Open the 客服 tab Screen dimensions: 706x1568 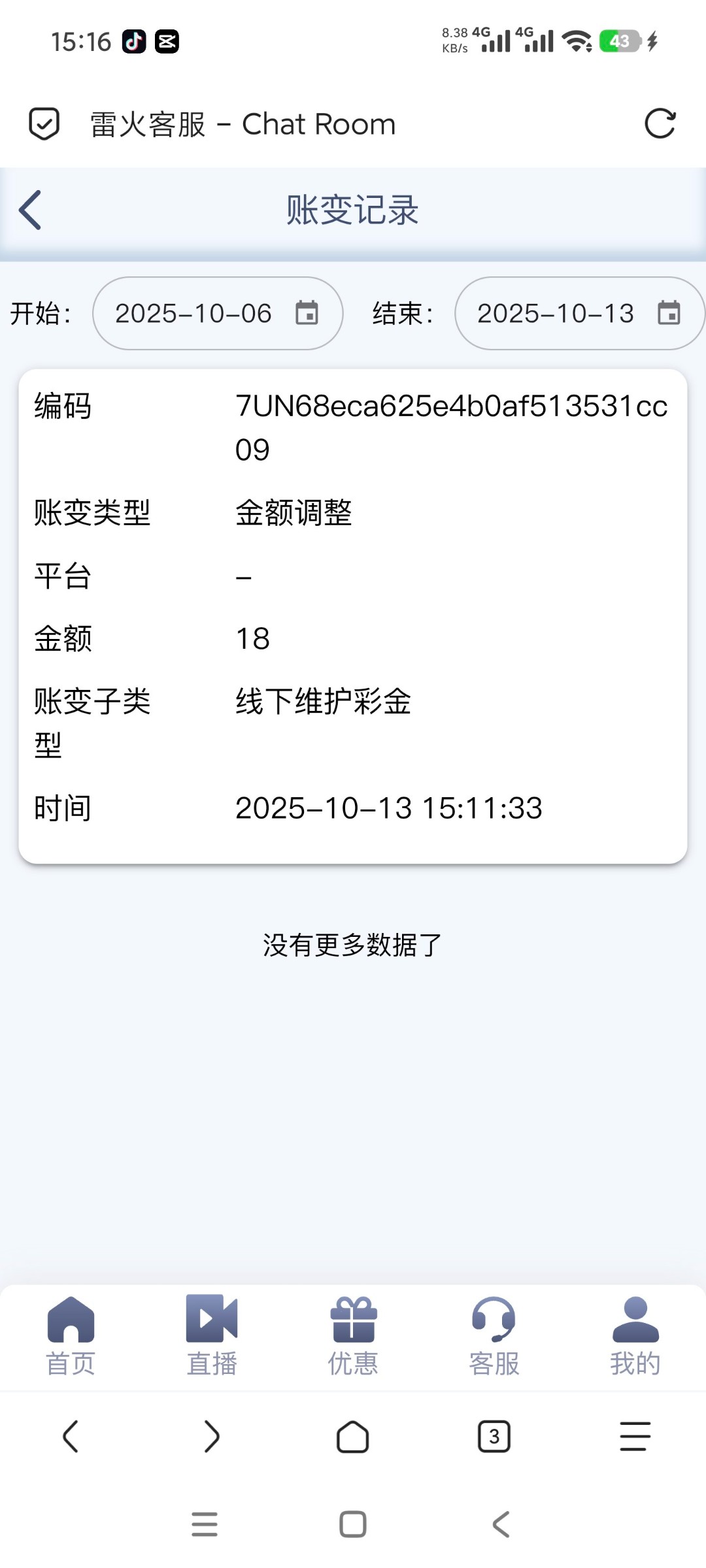pos(494,1336)
